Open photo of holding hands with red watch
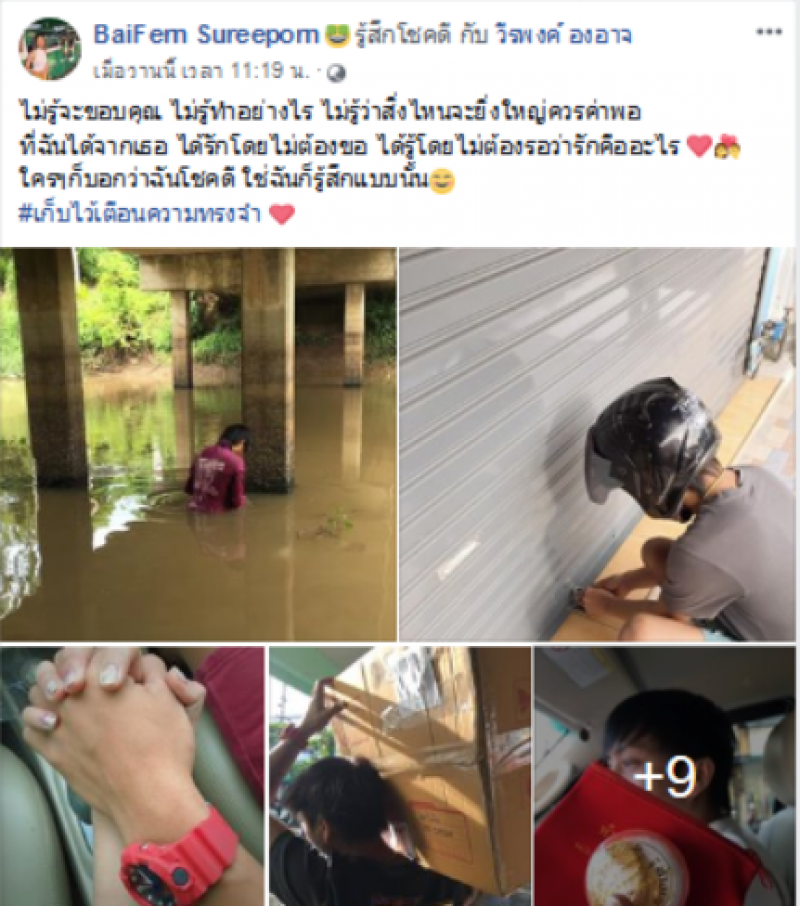The height and width of the screenshot is (906, 800). [132, 775]
